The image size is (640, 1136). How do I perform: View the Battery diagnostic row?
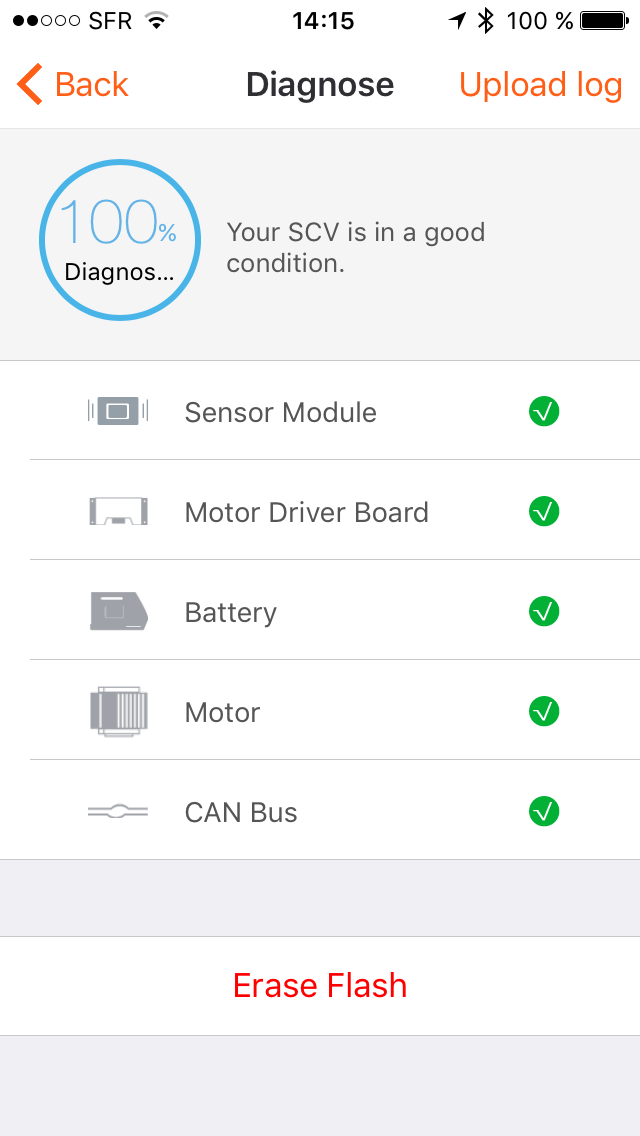(320, 610)
